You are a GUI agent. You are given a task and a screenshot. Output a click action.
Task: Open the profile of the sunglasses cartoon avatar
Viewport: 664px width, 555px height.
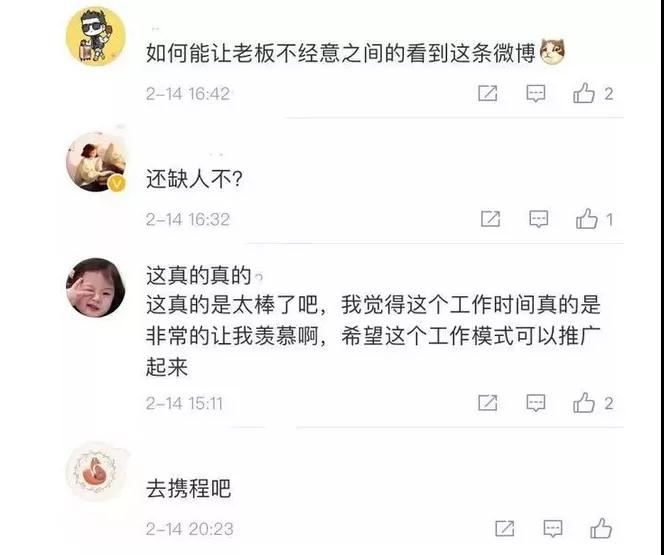[x=95, y=36]
